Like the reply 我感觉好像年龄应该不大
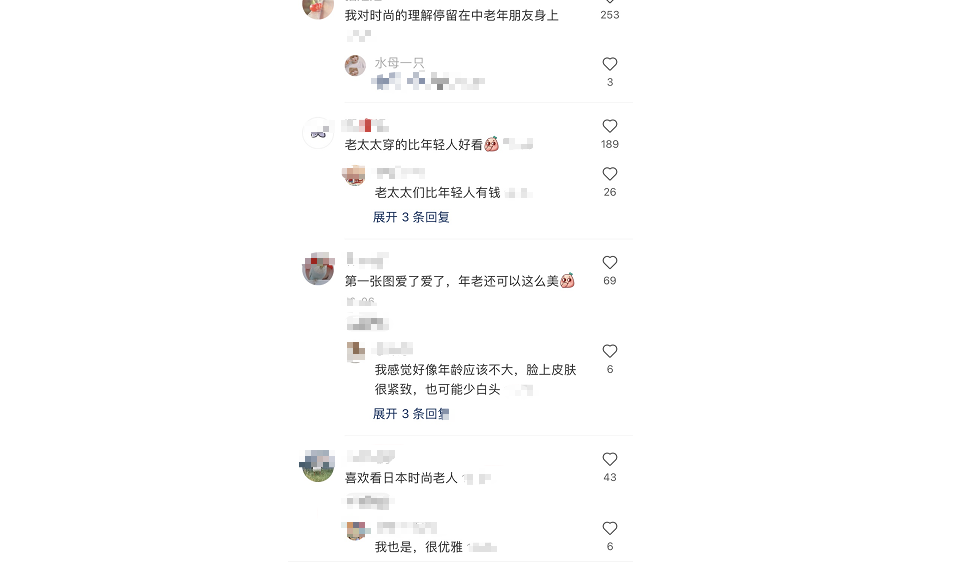The width and height of the screenshot is (953, 565). [610, 351]
